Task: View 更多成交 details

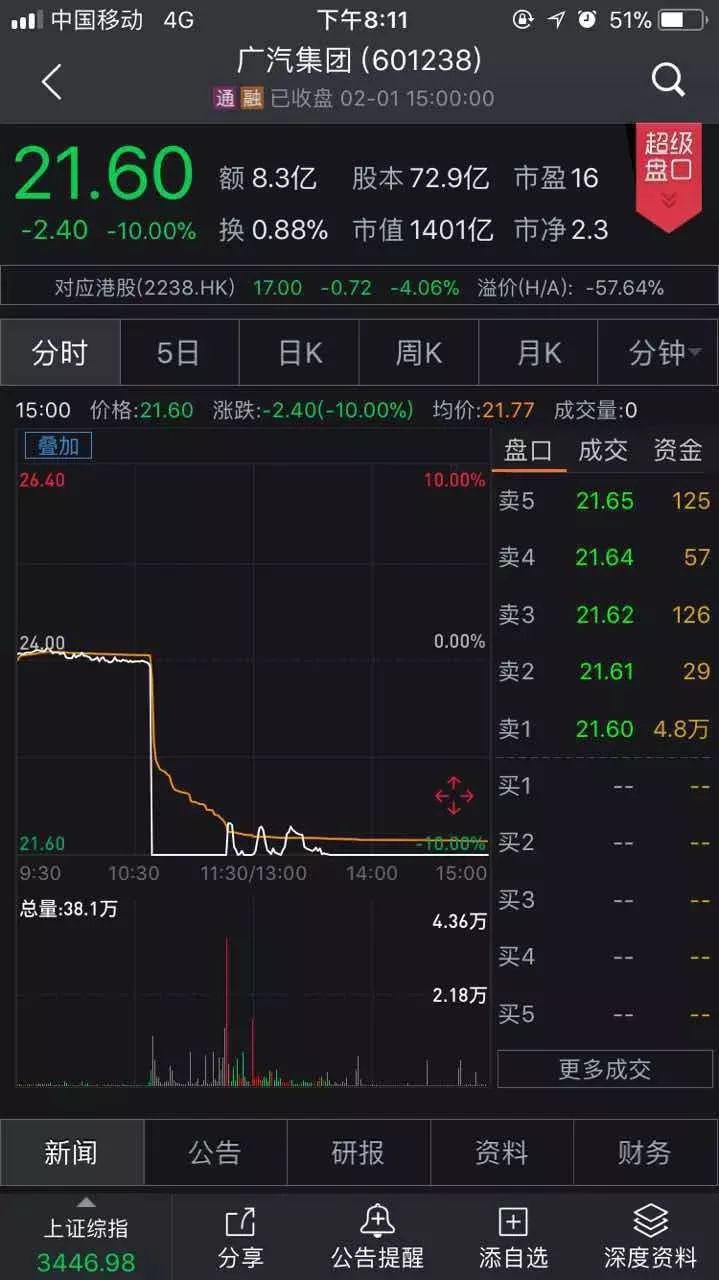Action: (x=604, y=1069)
